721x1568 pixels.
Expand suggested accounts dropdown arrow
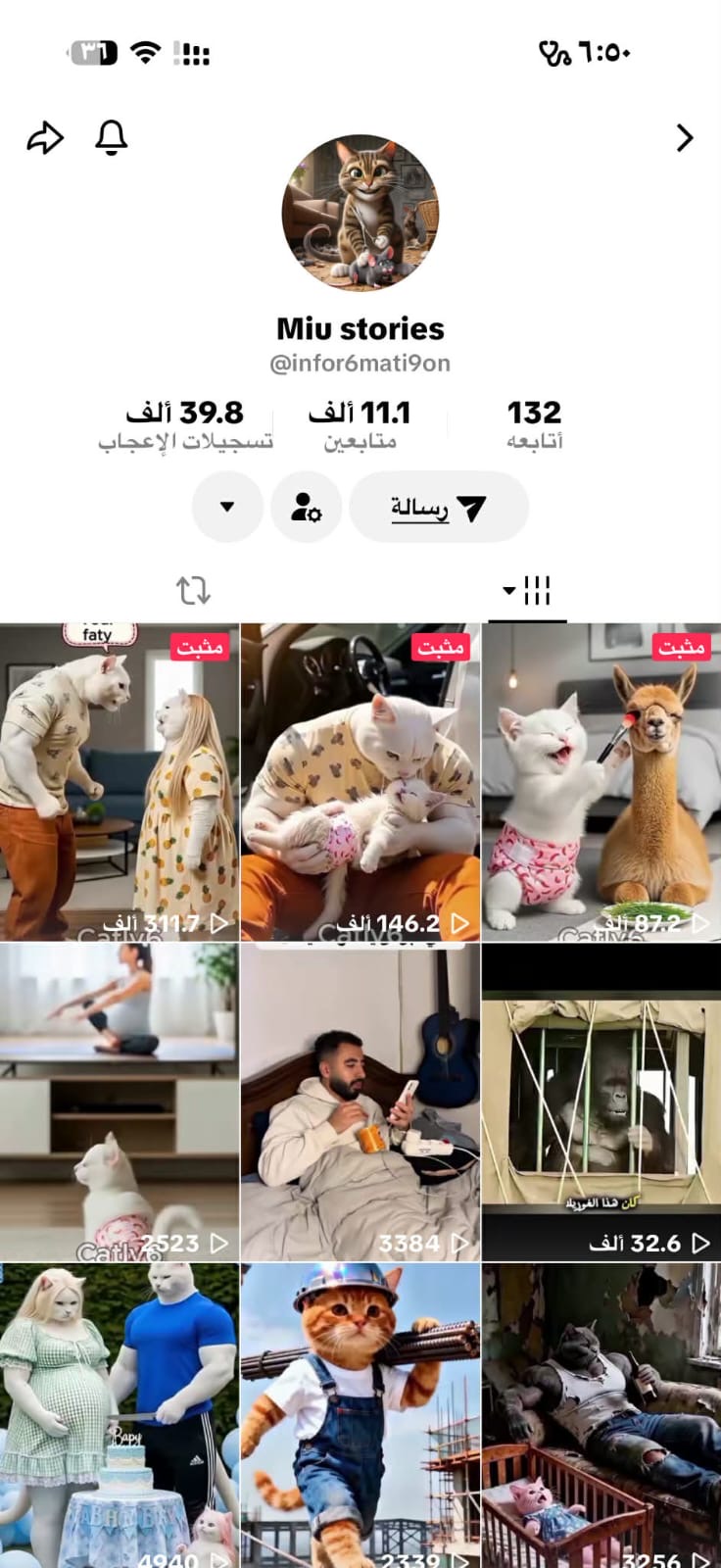[x=227, y=507]
